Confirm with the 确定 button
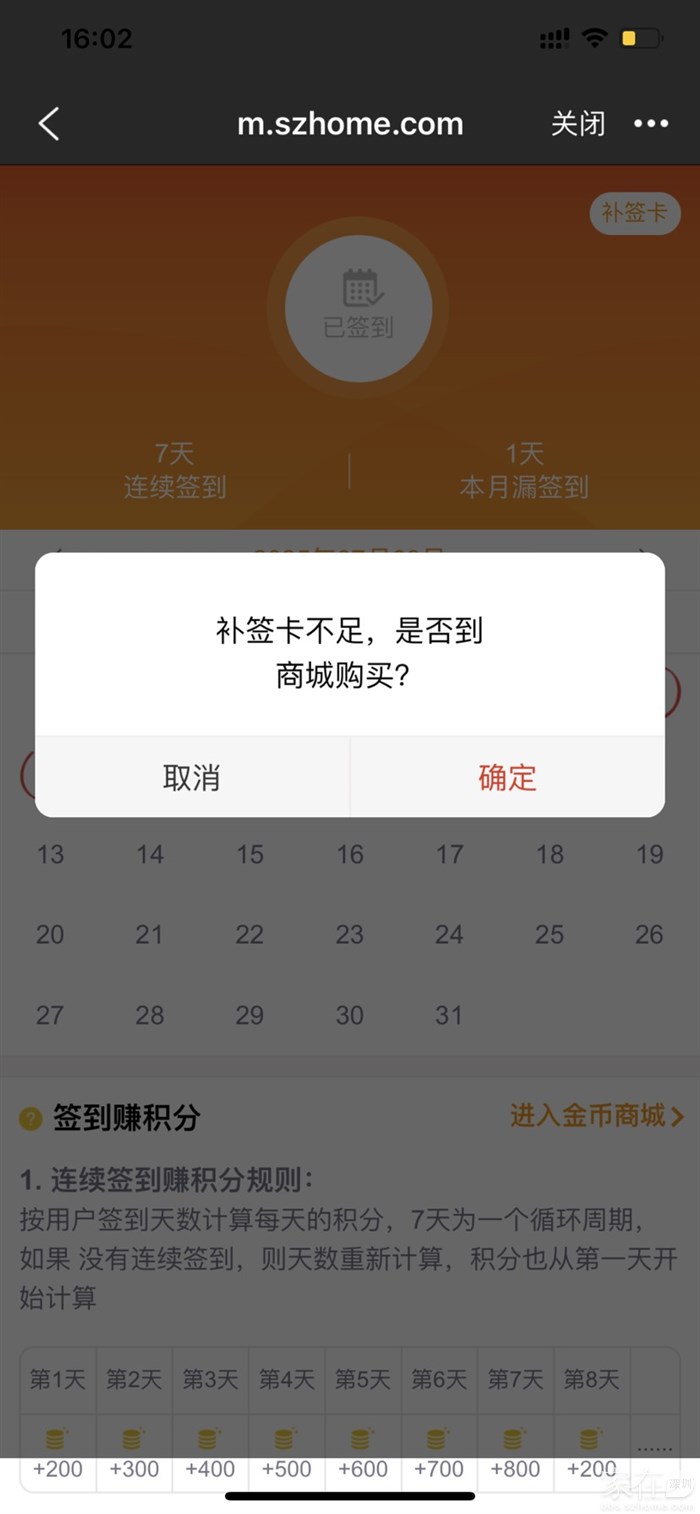The height and width of the screenshot is (1514, 700). 507,778
